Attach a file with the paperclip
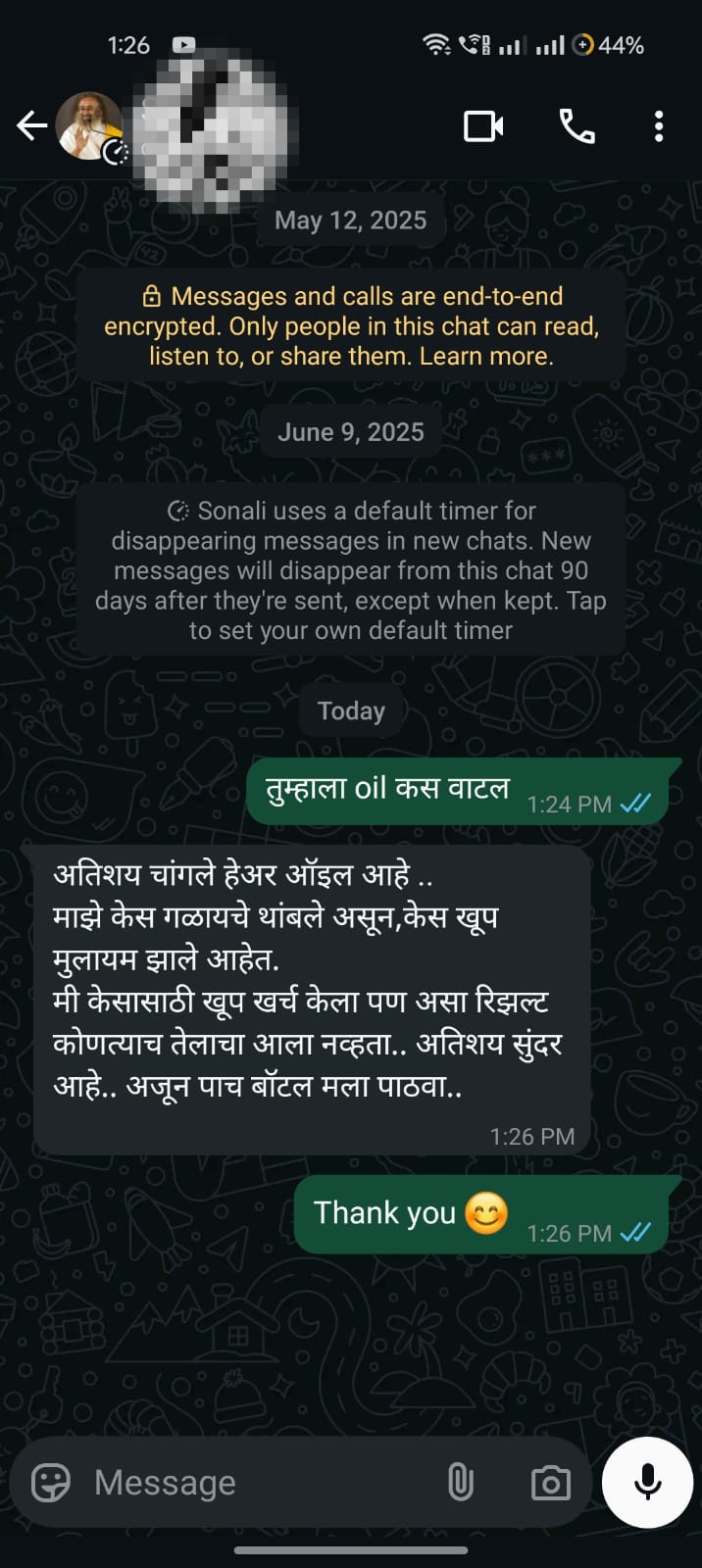702x1568 pixels. (460, 1483)
